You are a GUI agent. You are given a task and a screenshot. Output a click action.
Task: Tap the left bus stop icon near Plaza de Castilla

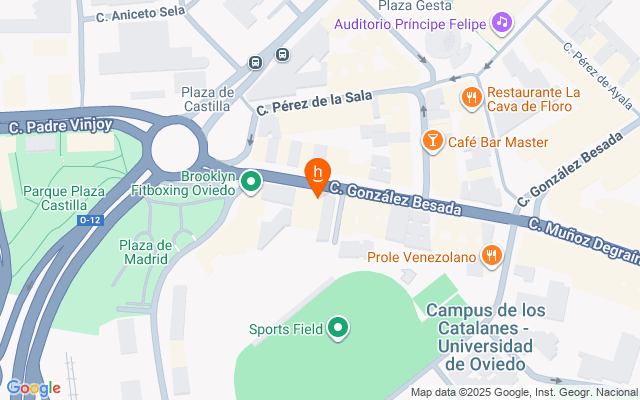coord(256,62)
